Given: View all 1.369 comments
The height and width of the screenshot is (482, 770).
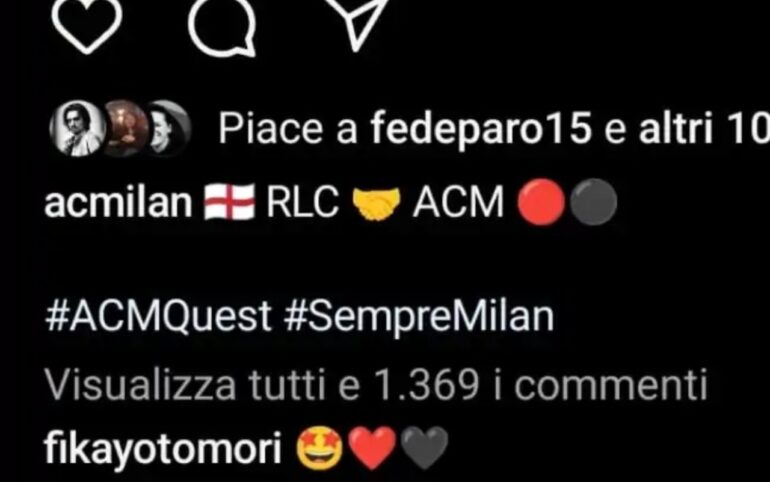Looking at the screenshot, I should click(x=376, y=384).
